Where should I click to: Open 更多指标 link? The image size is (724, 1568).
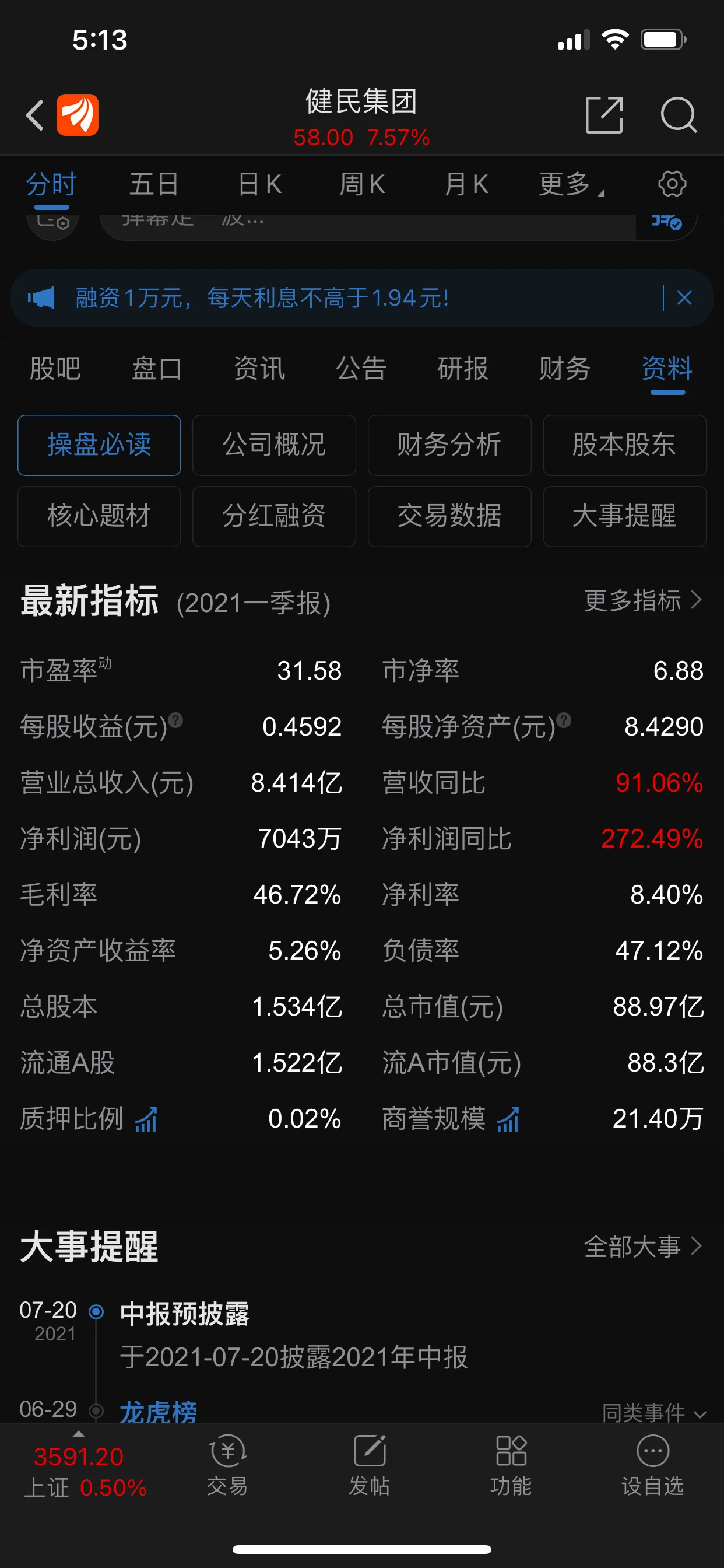tap(643, 601)
